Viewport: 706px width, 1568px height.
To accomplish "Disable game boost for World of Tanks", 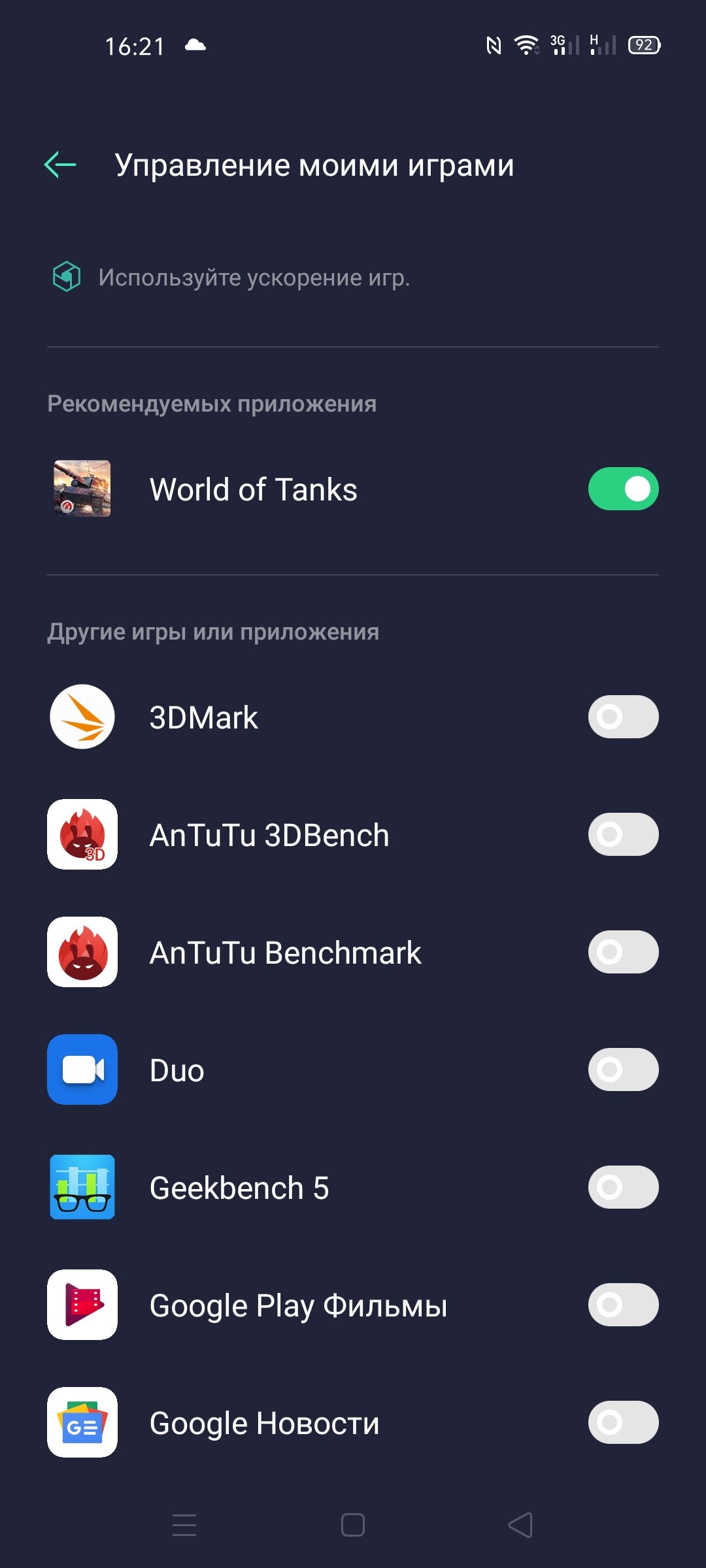I will (623, 489).
